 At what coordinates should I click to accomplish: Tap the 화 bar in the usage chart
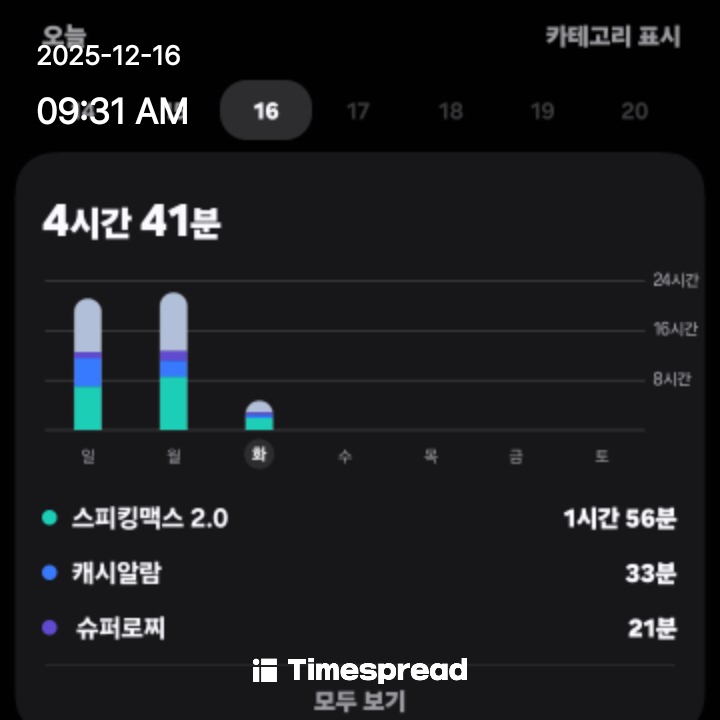point(259,415)
